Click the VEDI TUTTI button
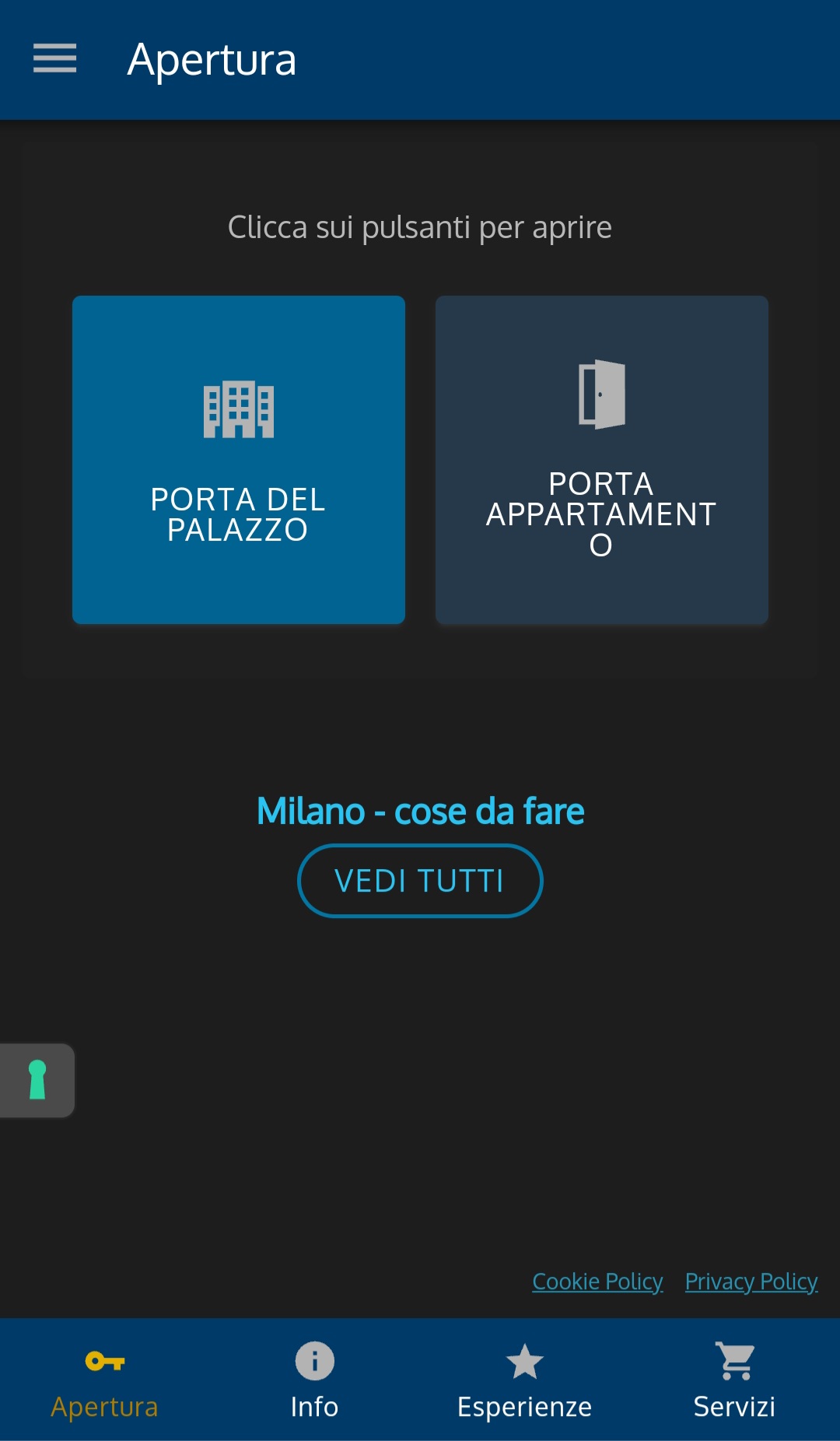This screenshot has height=1441, width=840. tap(419, 880)
